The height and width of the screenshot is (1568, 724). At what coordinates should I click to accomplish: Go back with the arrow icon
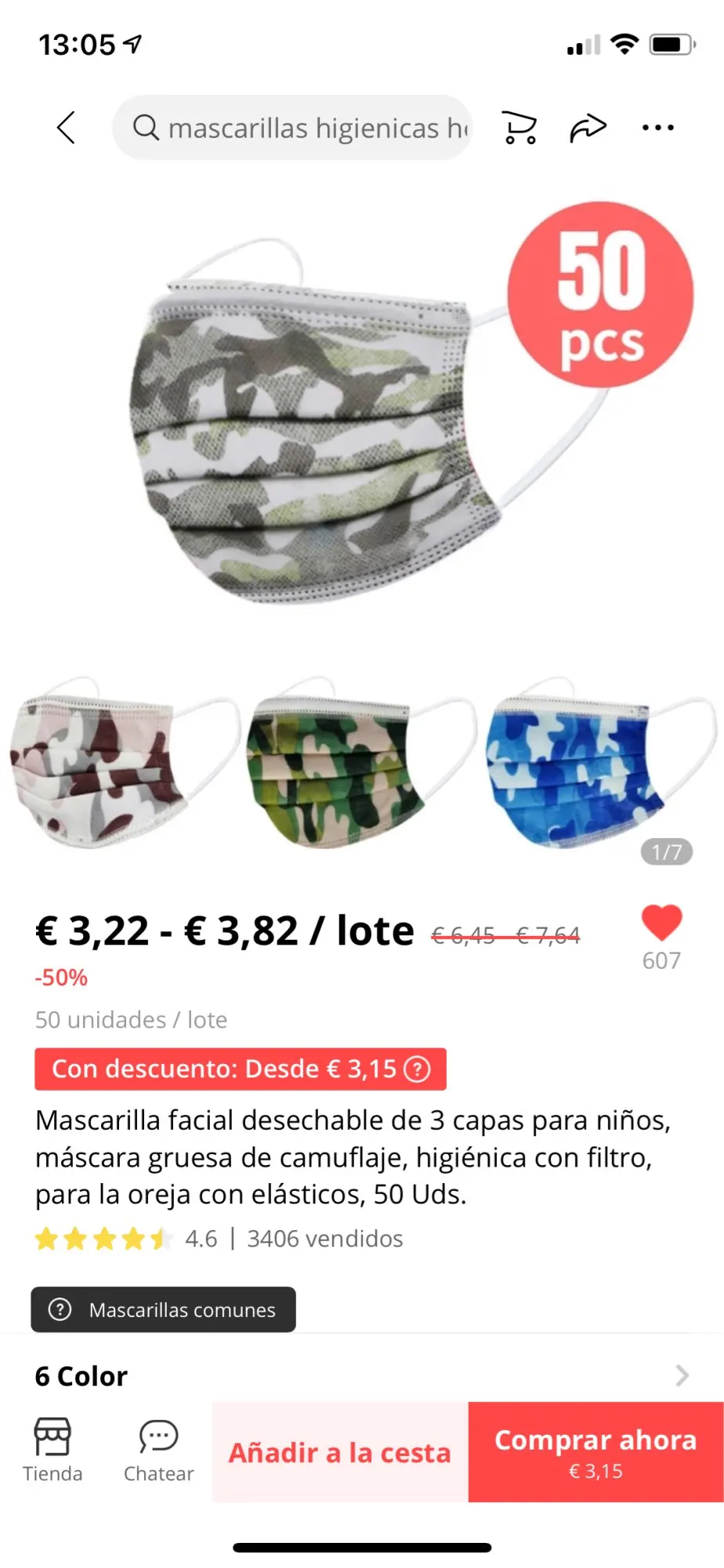click(x=67, y=127)
